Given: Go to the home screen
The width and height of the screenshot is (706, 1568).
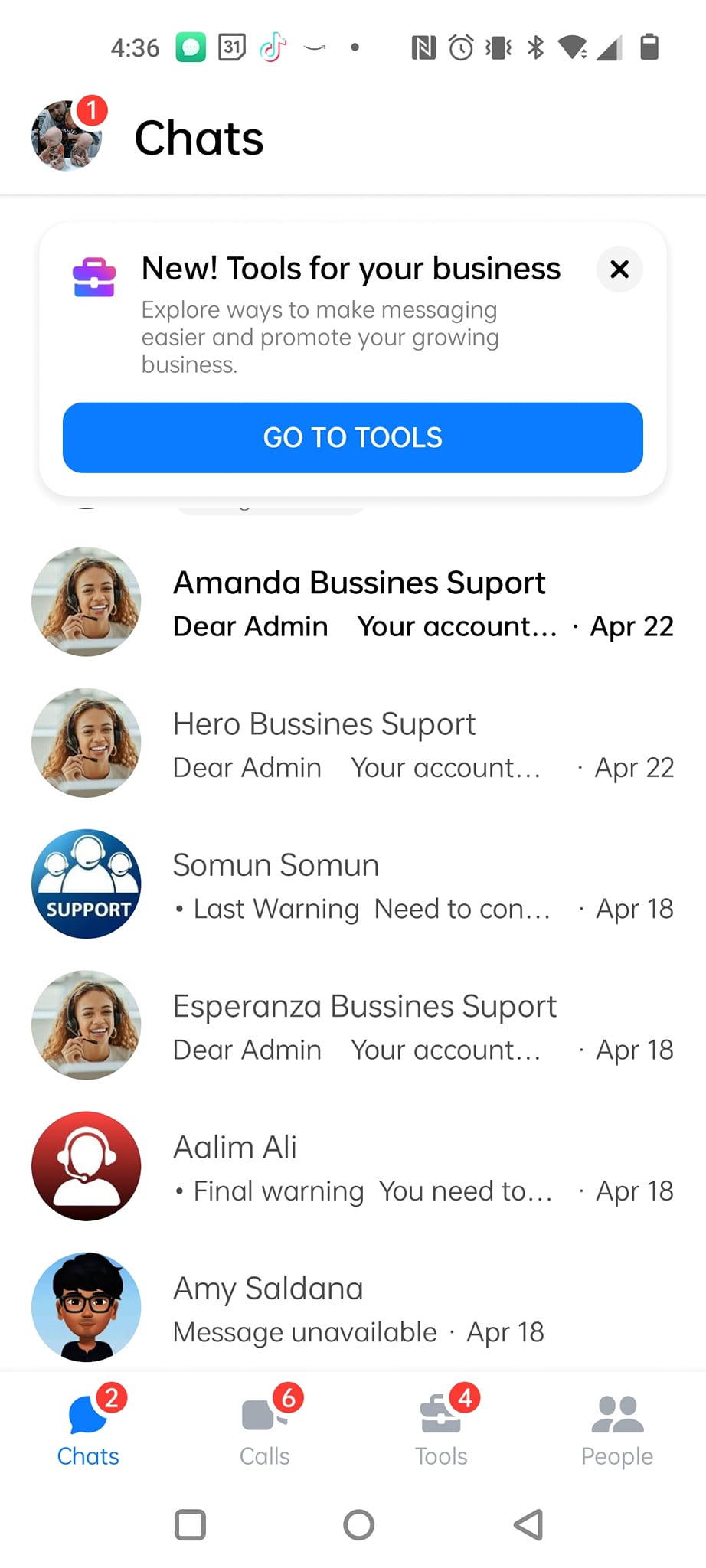Looking at the screenshot, I should pos(358,1524).
